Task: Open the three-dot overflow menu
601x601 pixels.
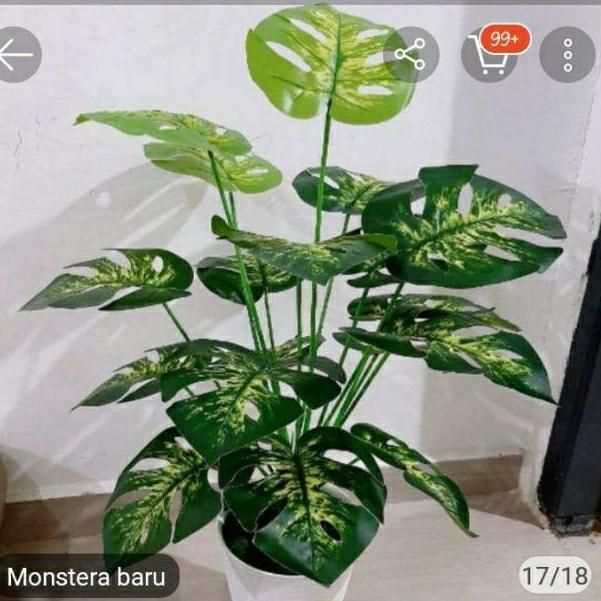Action: tap(567, 55)
